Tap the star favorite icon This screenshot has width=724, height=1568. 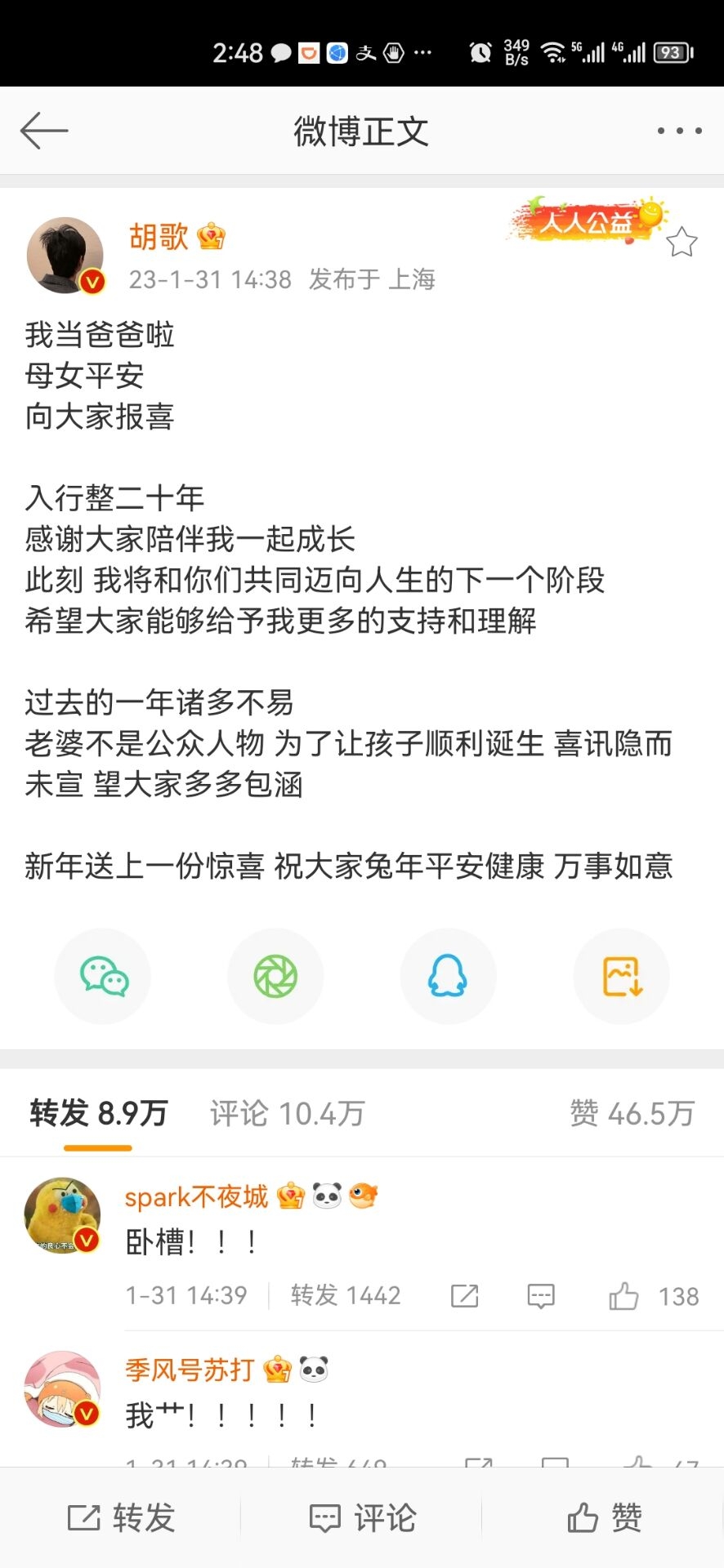click(x=681, y=242)
